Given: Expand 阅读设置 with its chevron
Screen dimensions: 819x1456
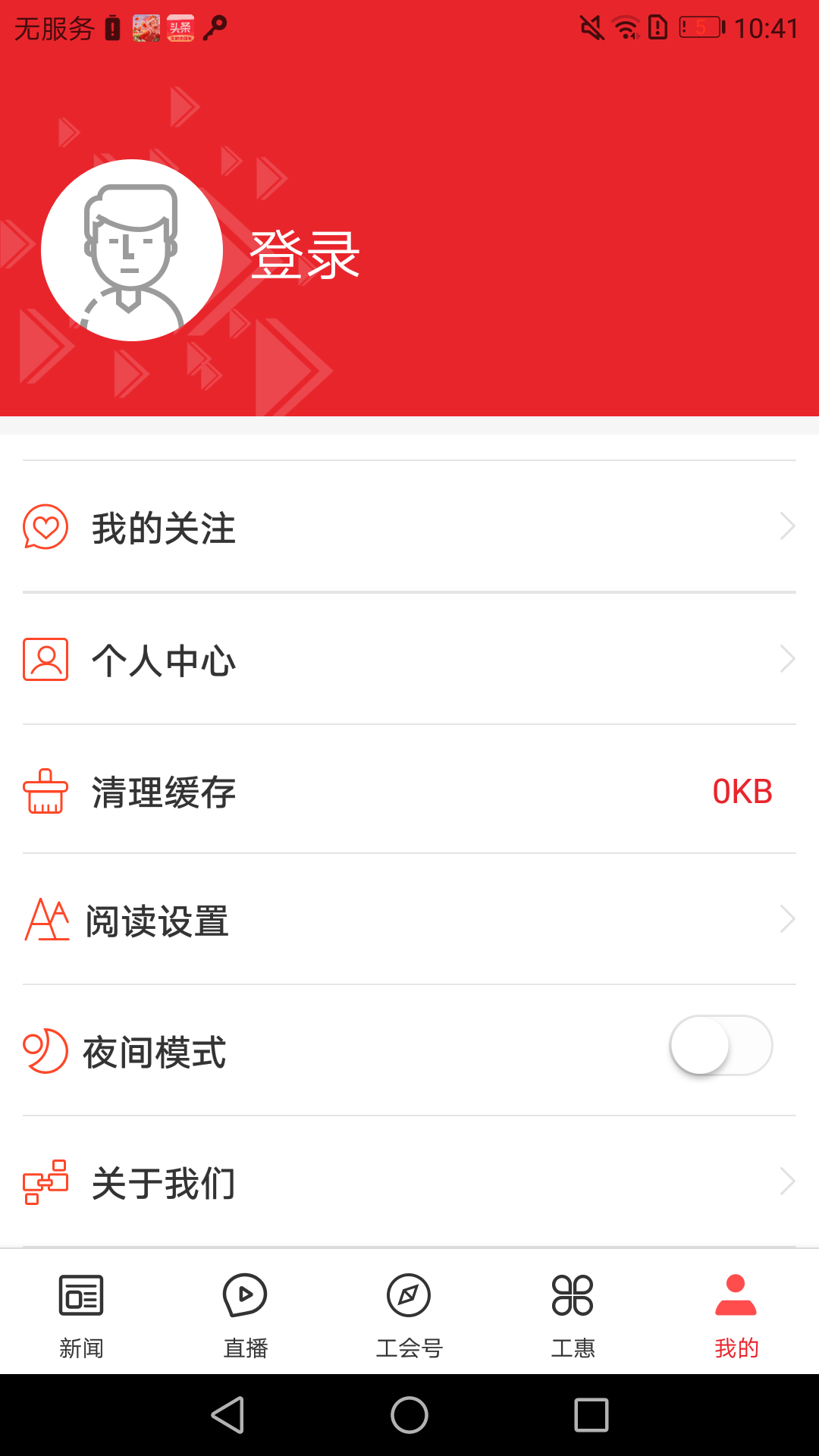Looking at the screenshot, I should coord(786,920).
